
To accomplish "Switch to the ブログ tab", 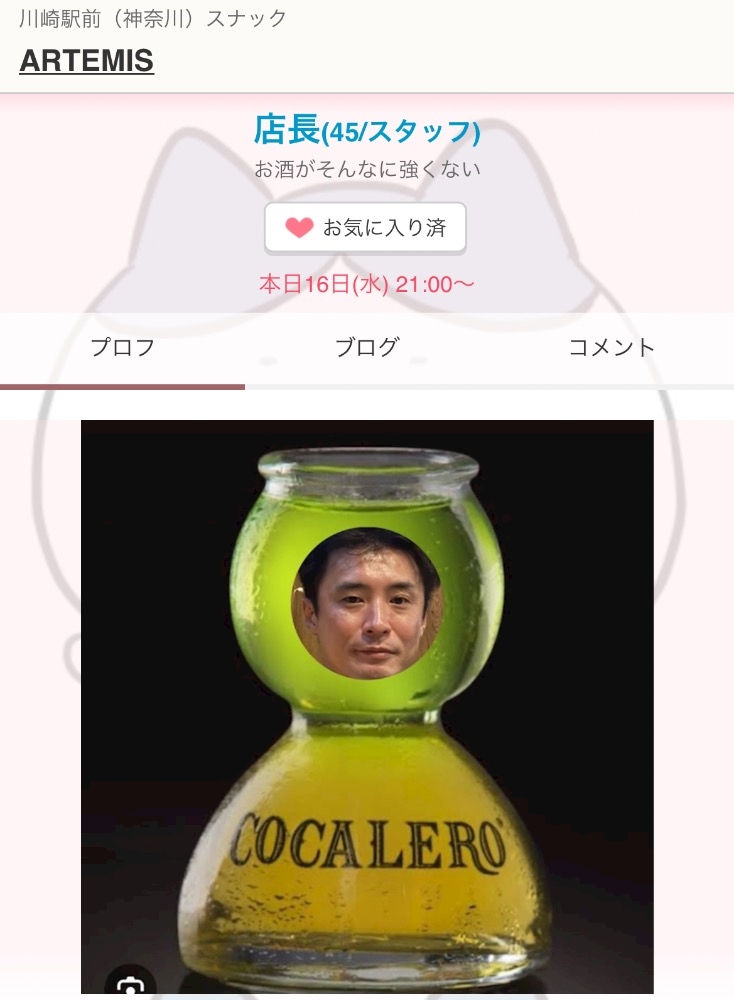I will (367, 348).
